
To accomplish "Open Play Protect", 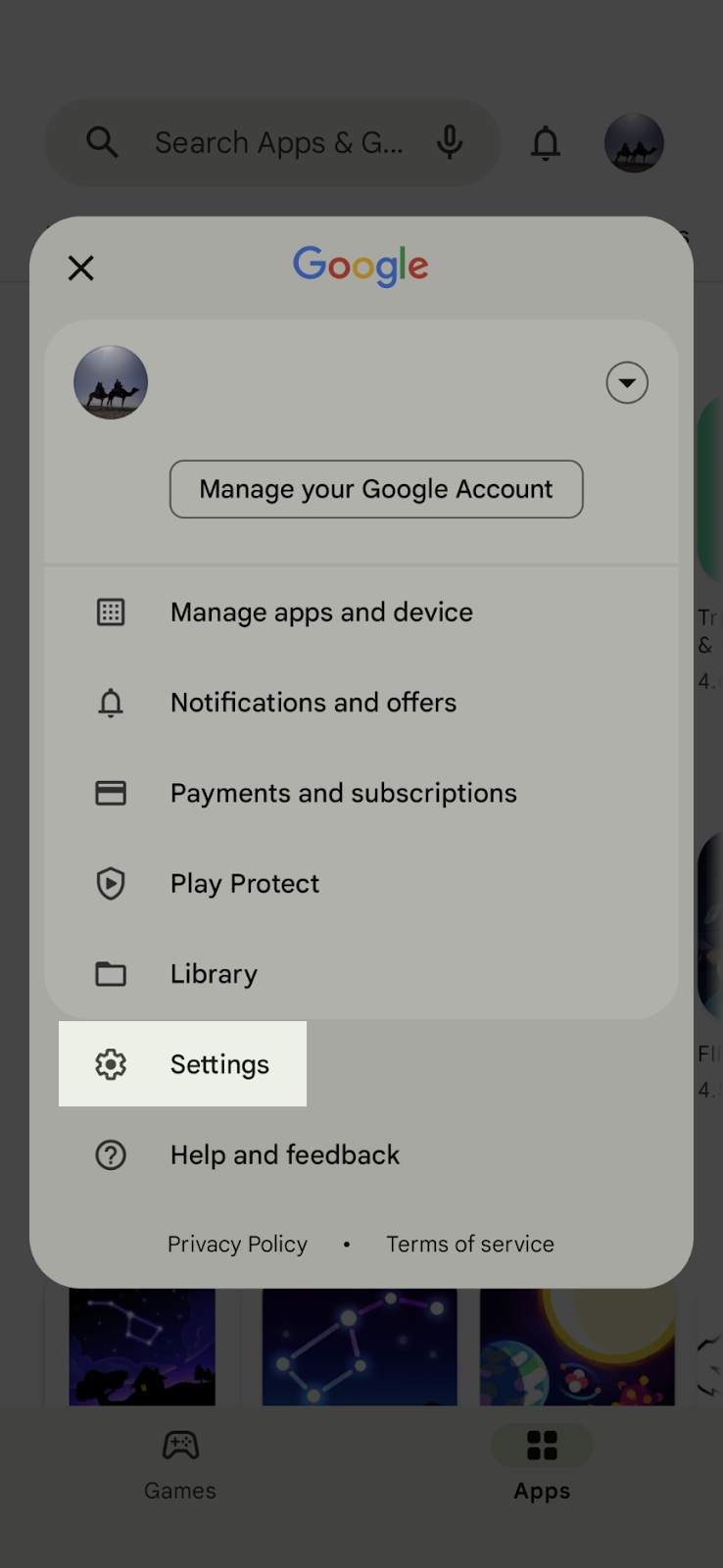I will (361, 883).
